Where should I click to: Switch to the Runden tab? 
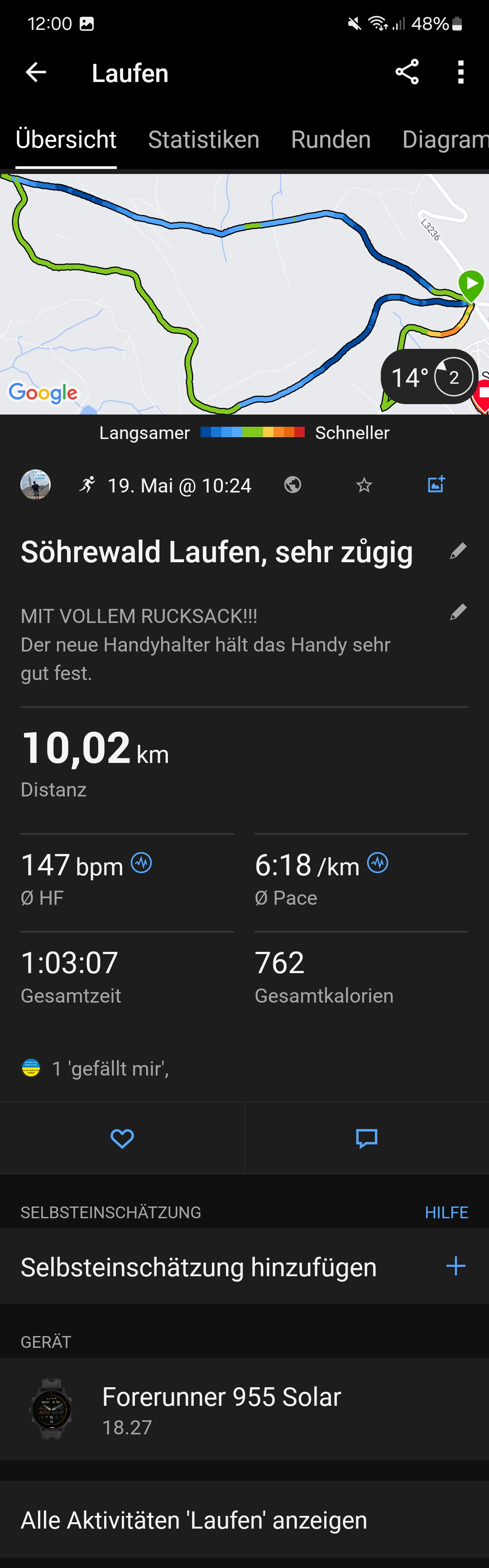(x=330, y=140)
